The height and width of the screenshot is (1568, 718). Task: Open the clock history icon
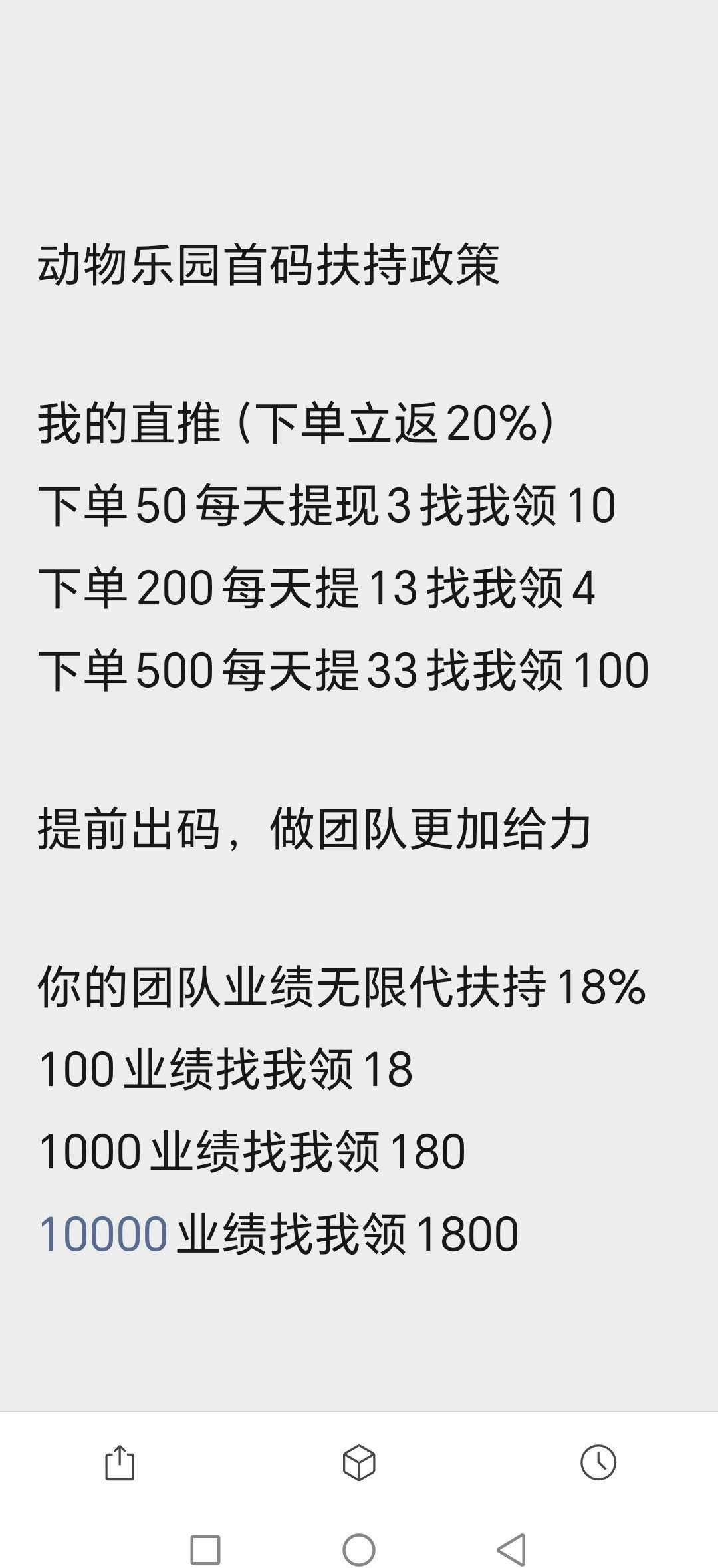598,1462
